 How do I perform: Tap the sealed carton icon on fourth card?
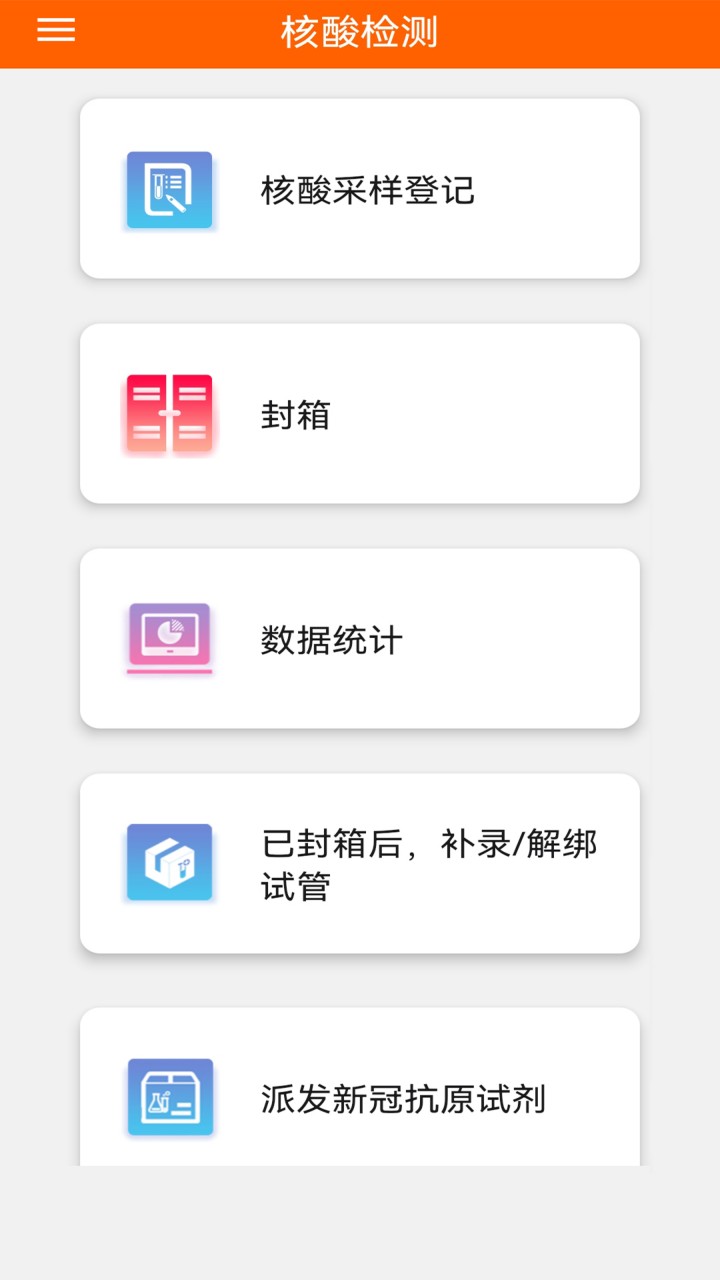(169, 862)
